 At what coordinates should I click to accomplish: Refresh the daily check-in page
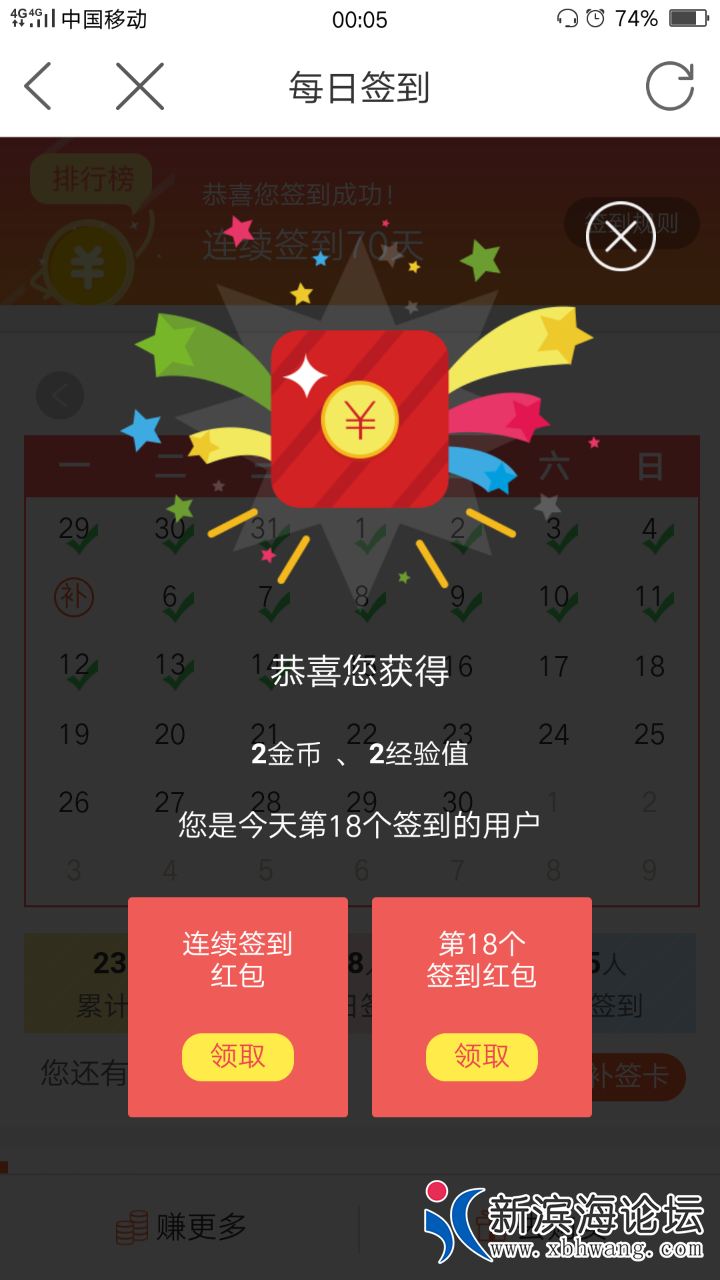(x=669, y=86)
